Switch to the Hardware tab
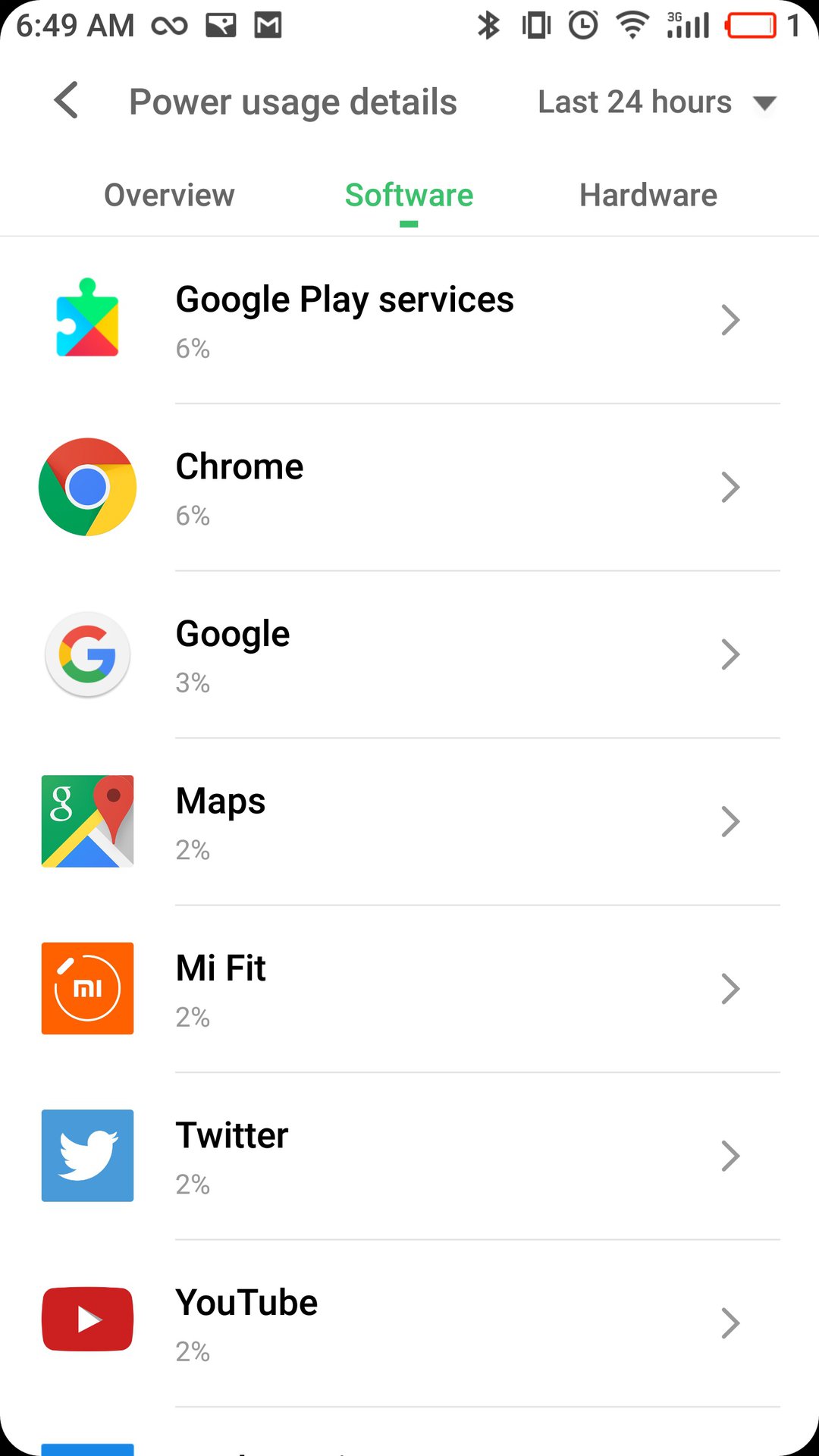The image size is (819, 1456). point(648,195)
